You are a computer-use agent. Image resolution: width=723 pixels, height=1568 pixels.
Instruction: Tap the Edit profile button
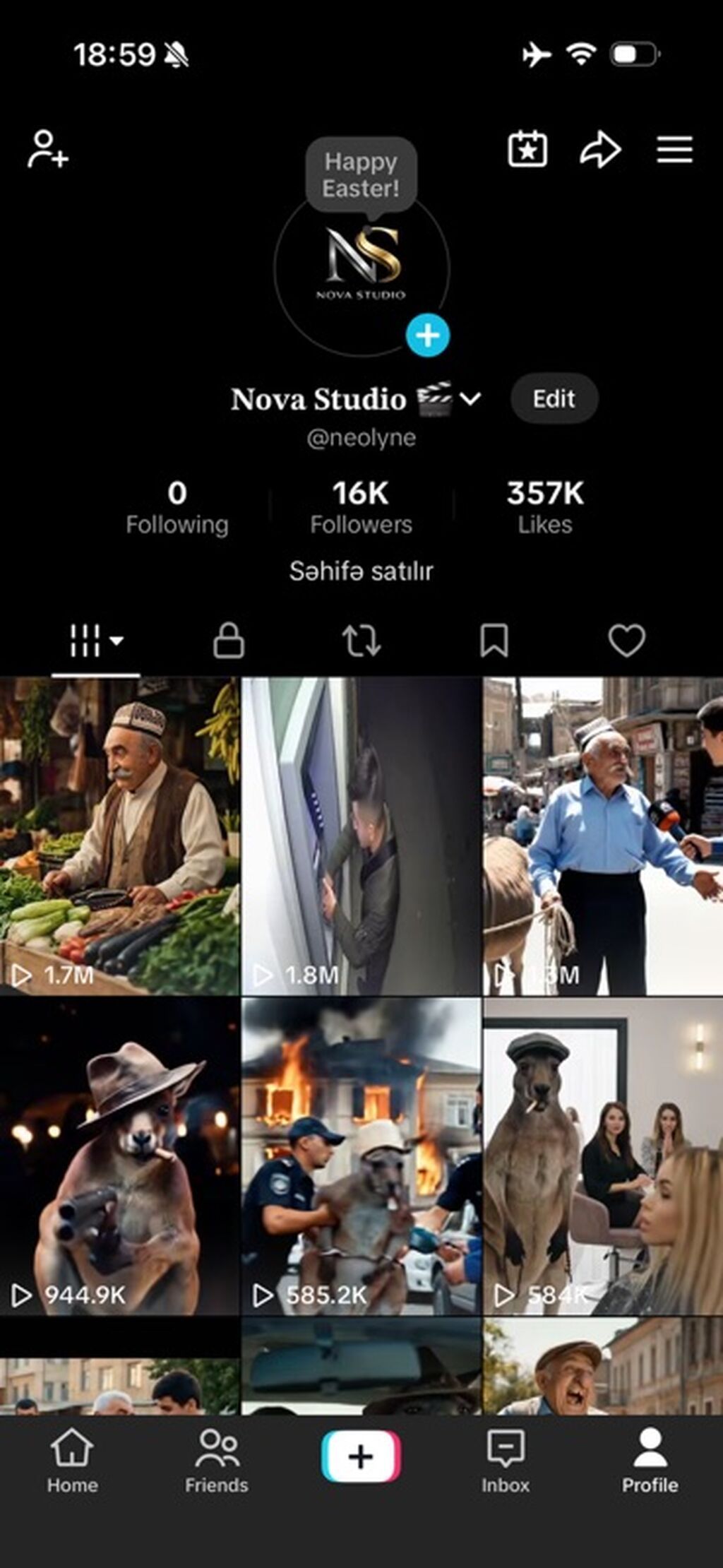coord(554,399)
